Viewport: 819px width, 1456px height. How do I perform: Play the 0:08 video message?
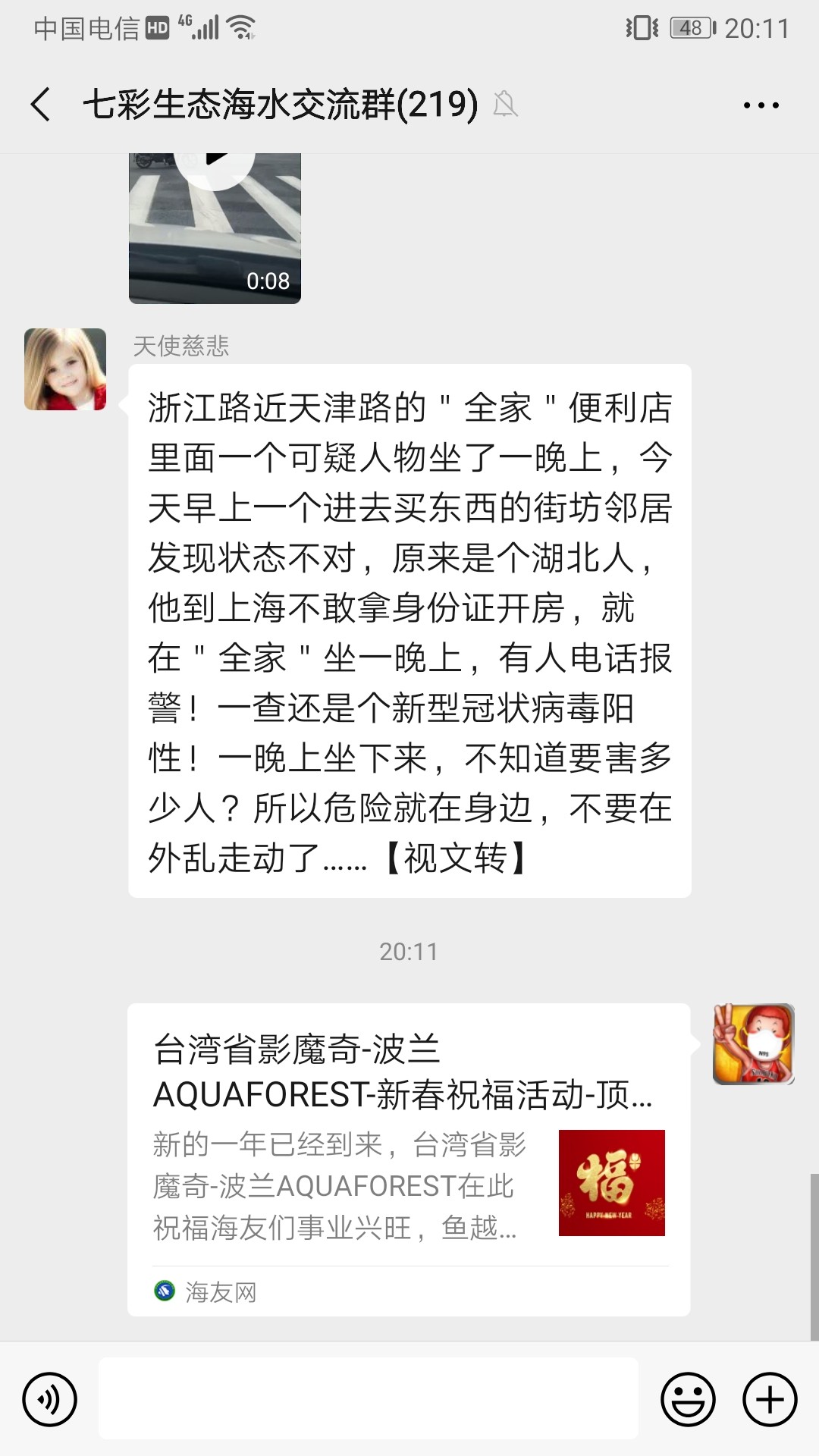215,227
